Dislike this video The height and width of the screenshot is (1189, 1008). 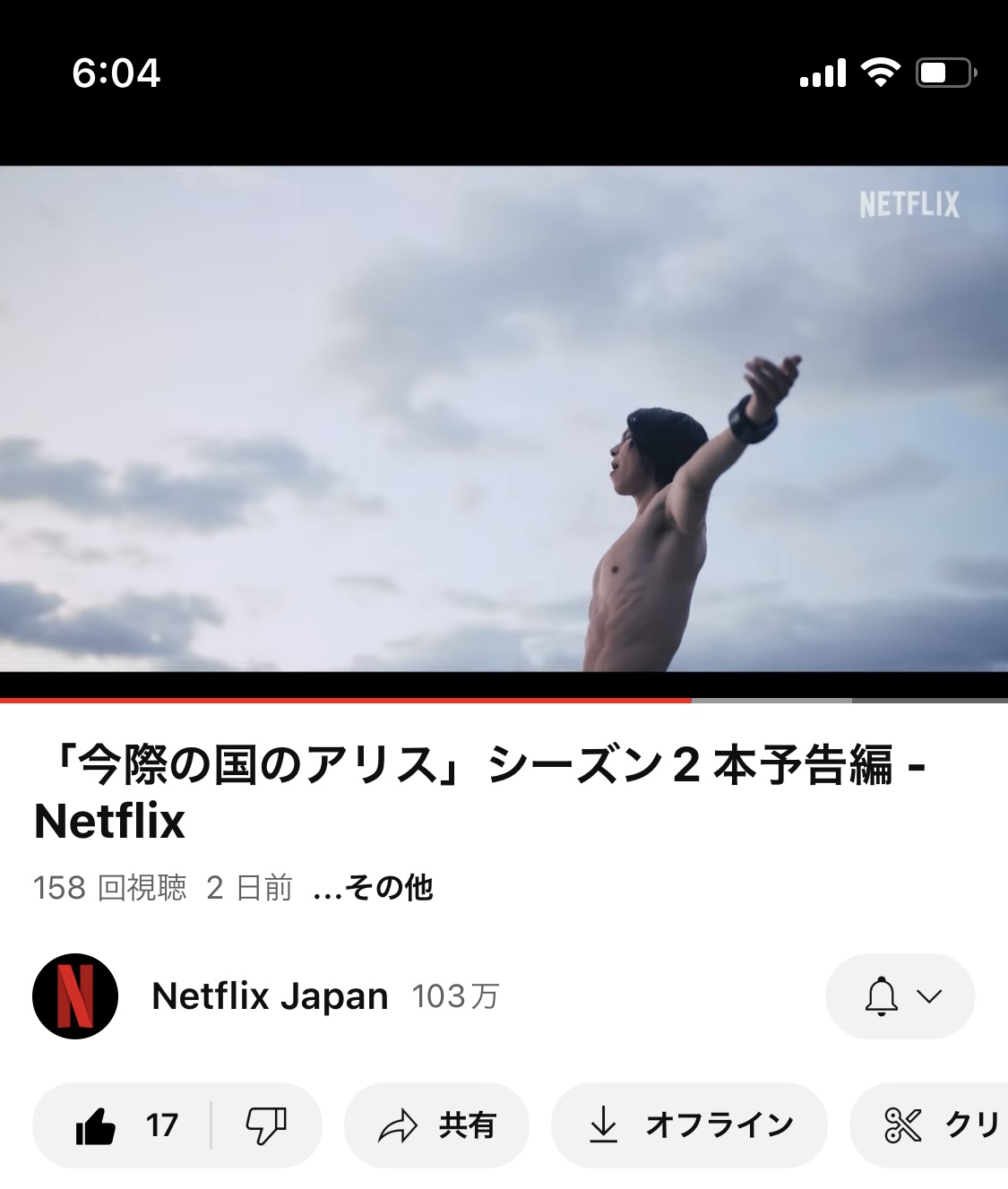(266, 1125)
